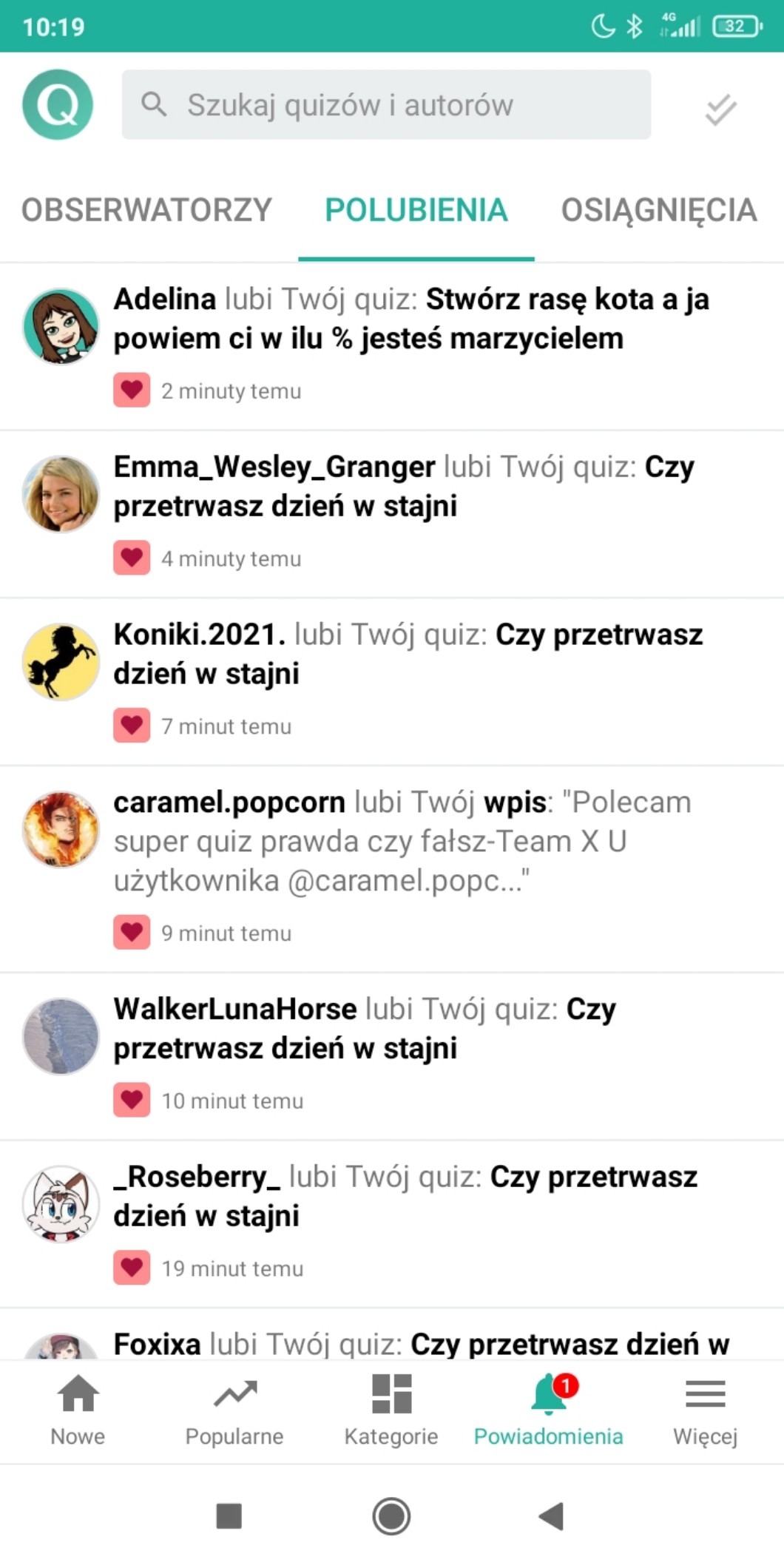Tap the system back button
Screen dimensions: 784x1568
[551, 1516]
